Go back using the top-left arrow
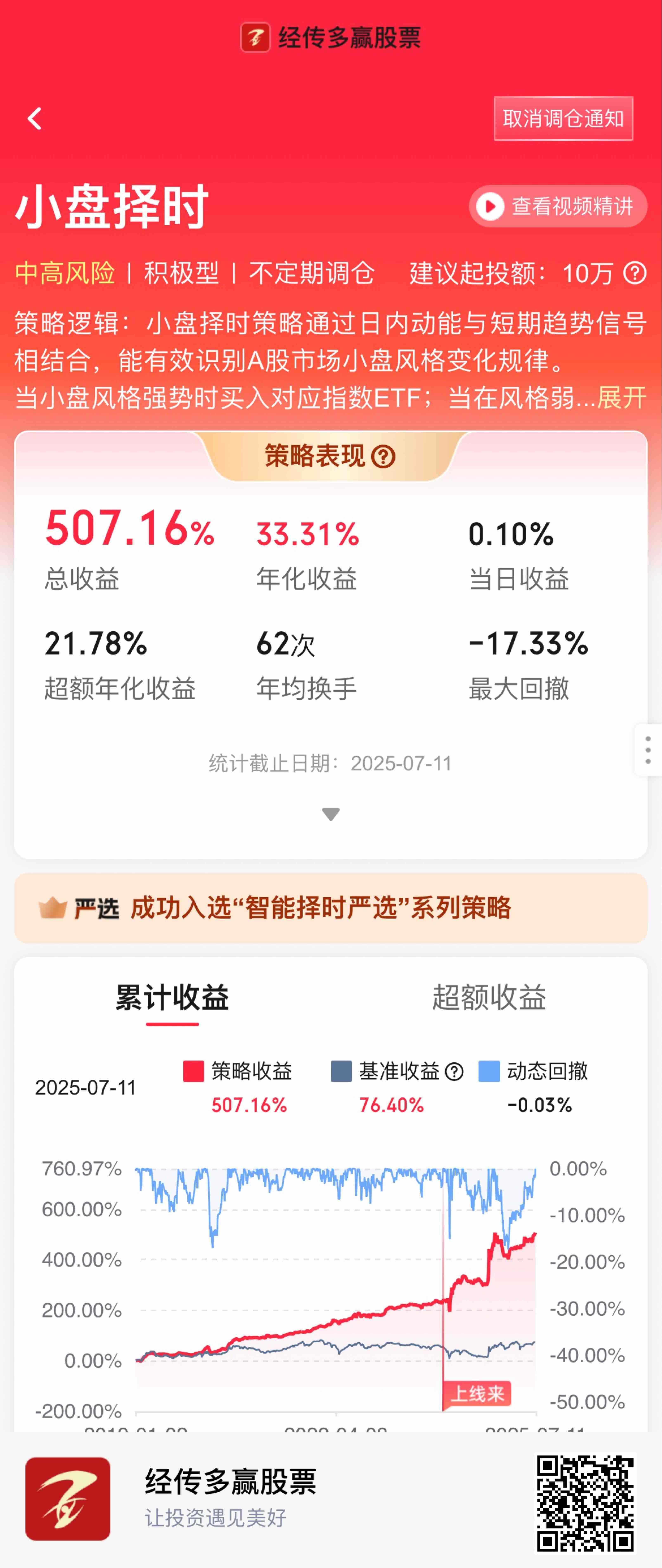662x1568 pixels. [35, 119]
